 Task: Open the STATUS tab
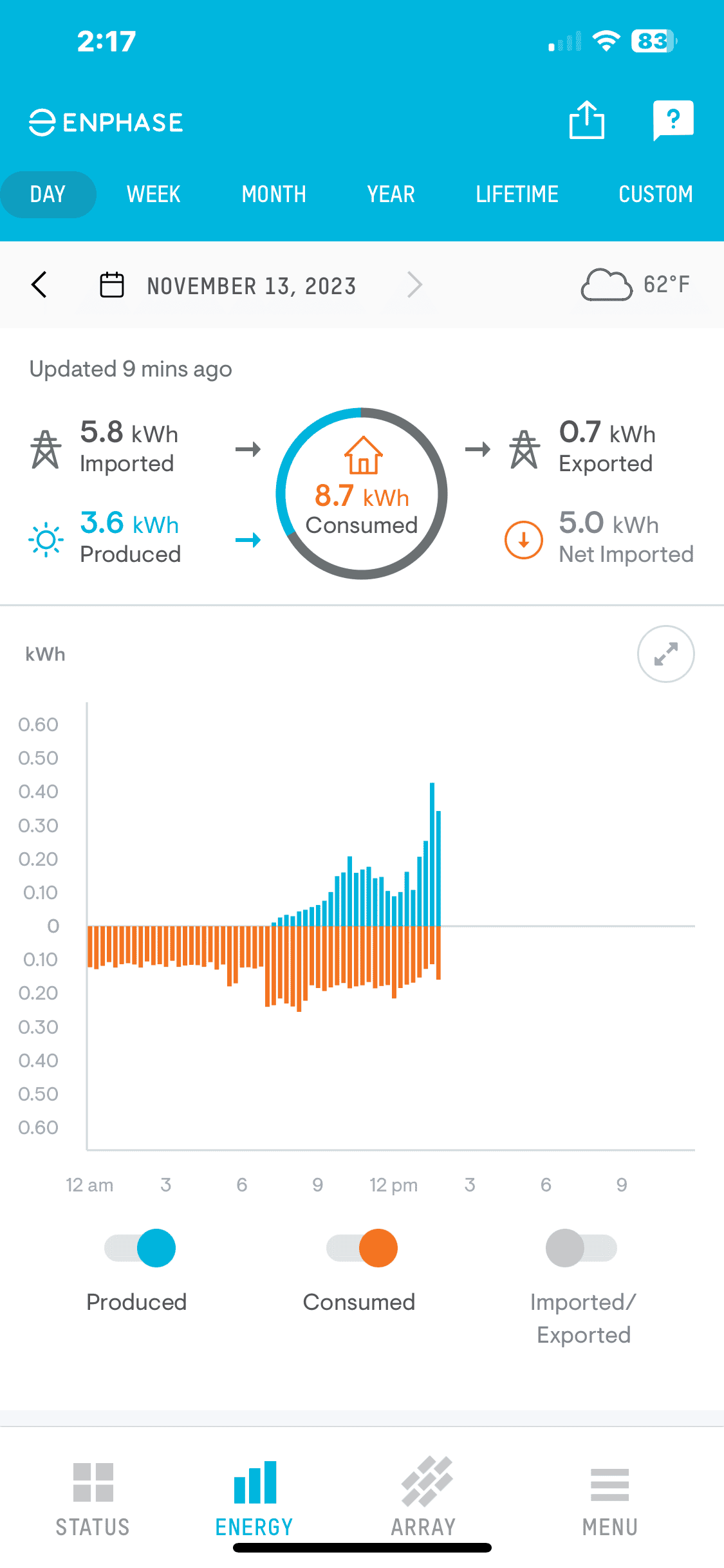click(x=93, y=1498)
